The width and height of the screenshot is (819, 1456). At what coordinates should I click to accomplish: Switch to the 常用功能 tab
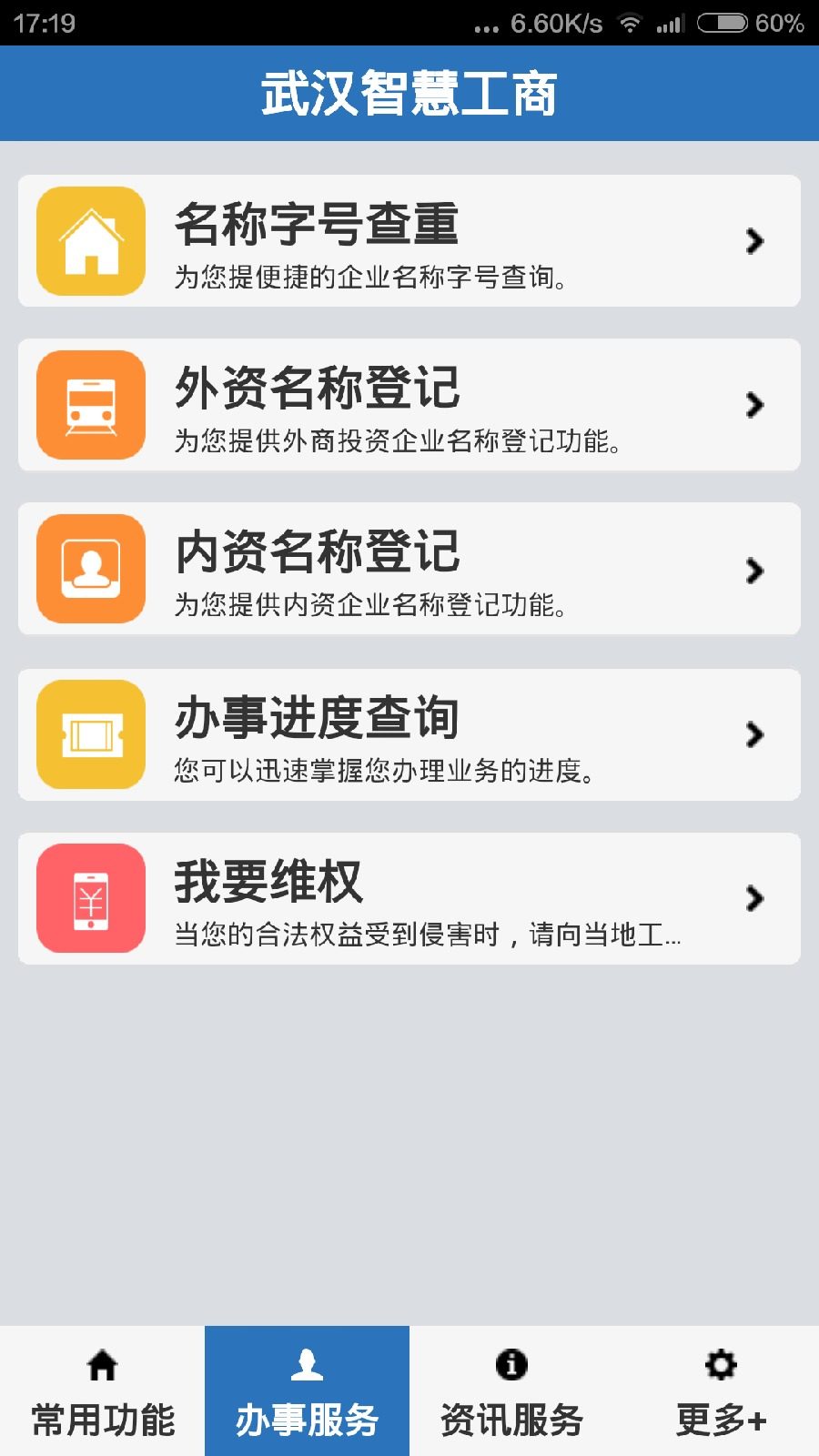point(103,1392)
